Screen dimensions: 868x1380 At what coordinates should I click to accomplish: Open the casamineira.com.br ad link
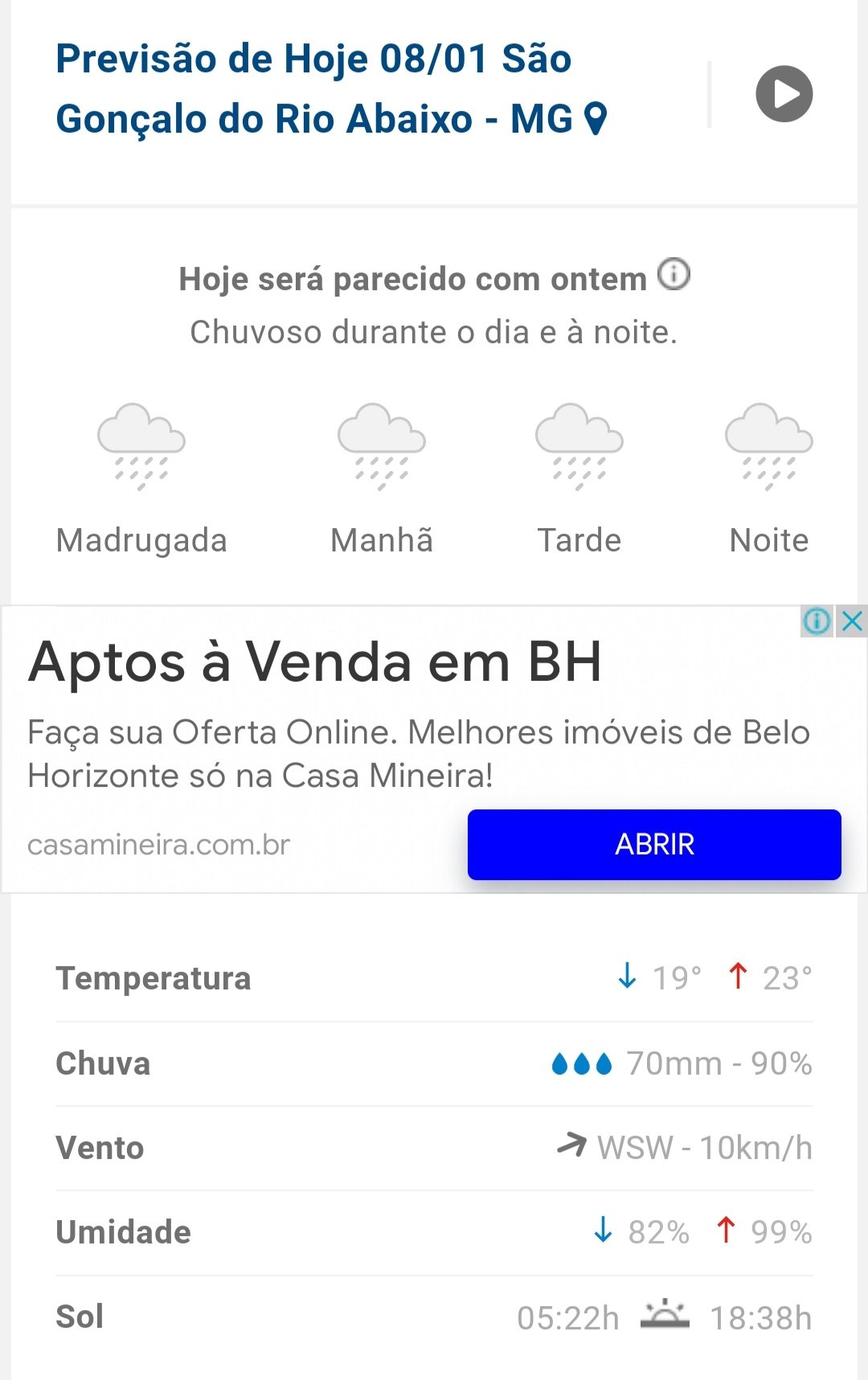(x=158, y=845)
